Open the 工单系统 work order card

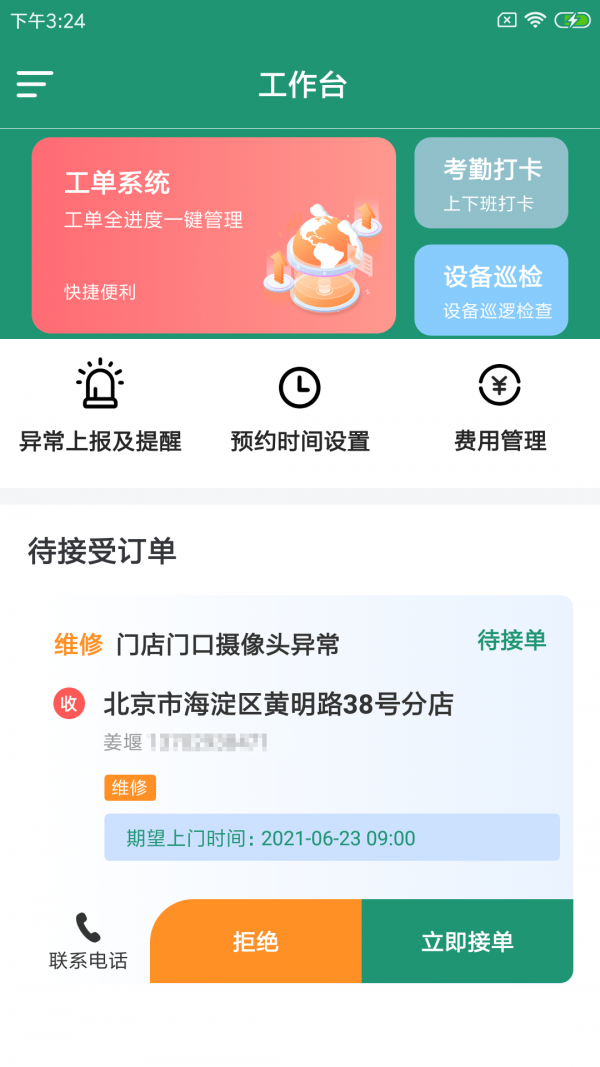tap(213, 235)
